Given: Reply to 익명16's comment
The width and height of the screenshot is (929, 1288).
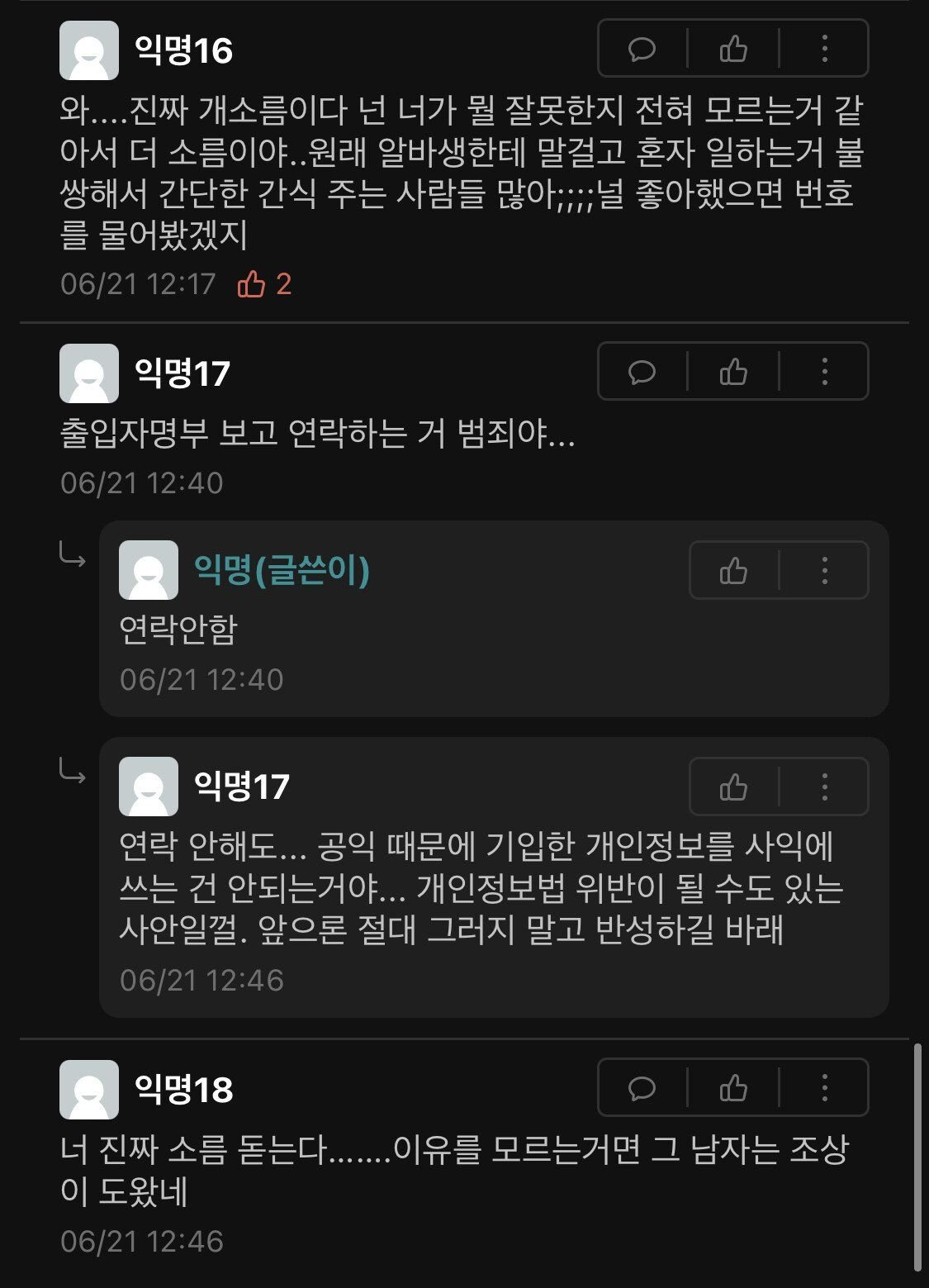Looking at the screenshot, I should click(642, 50).
